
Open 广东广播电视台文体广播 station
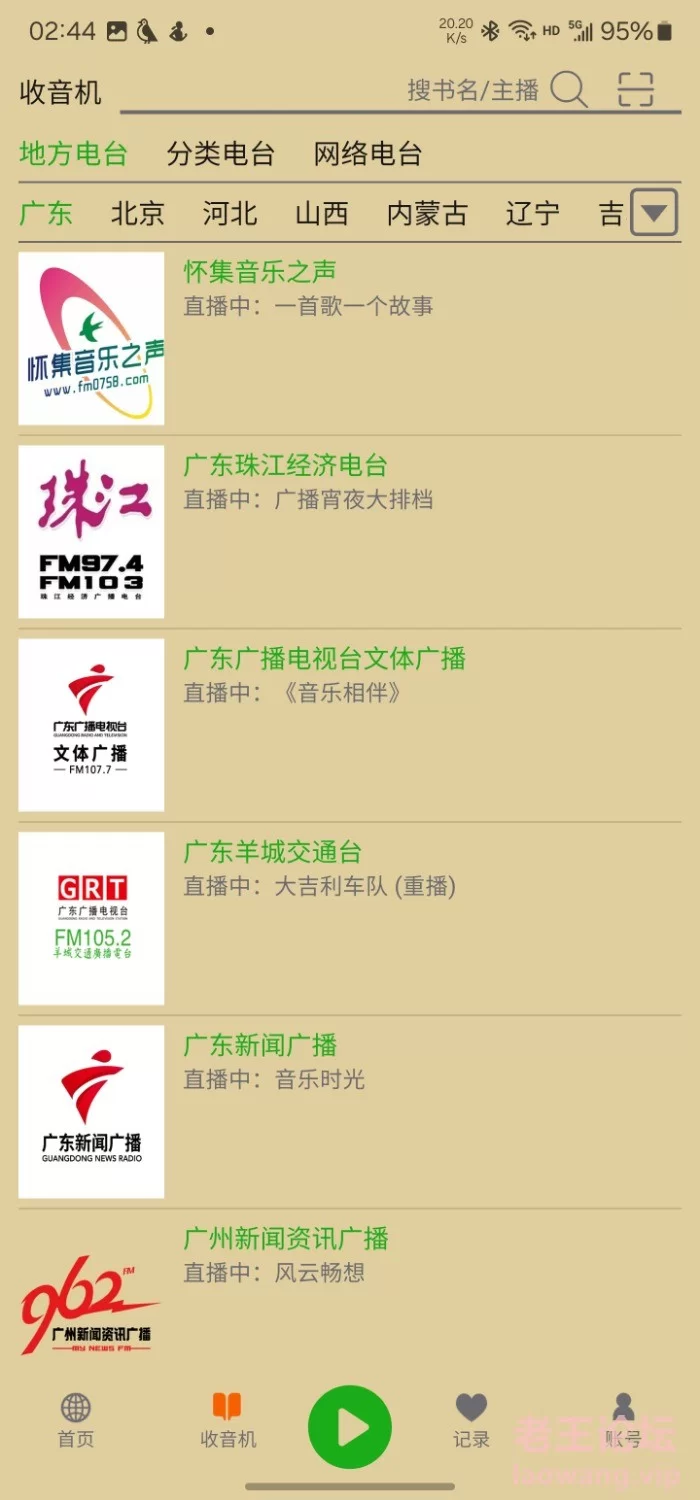point(350,725)
